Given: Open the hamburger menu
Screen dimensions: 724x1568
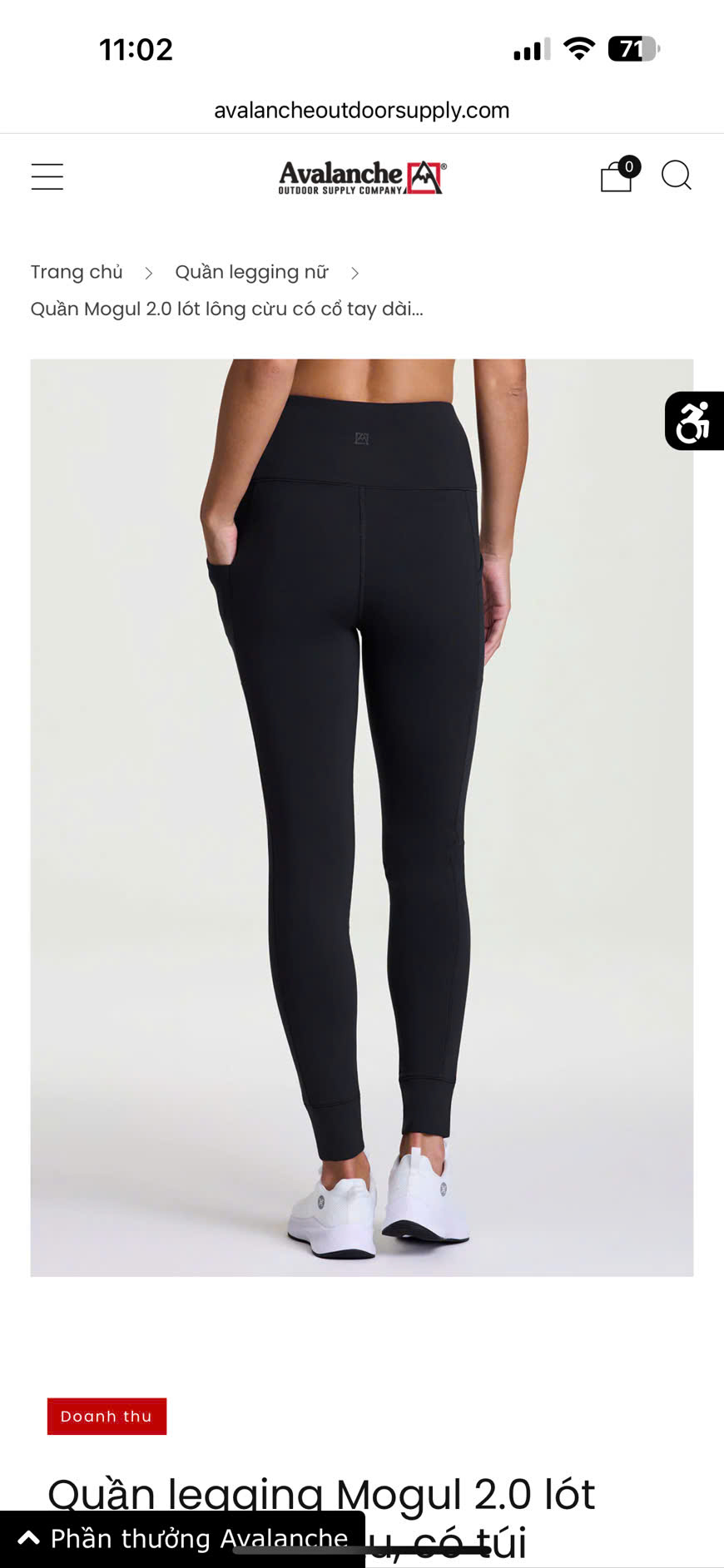Looking at the screenshot, I should pos(47,176).
